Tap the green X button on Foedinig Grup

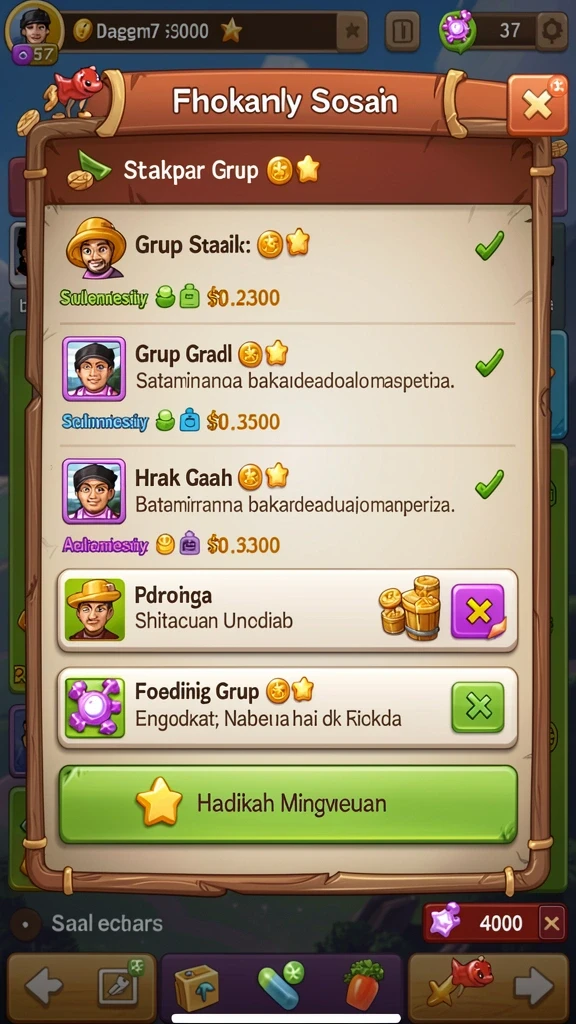[x=478, y=707]
